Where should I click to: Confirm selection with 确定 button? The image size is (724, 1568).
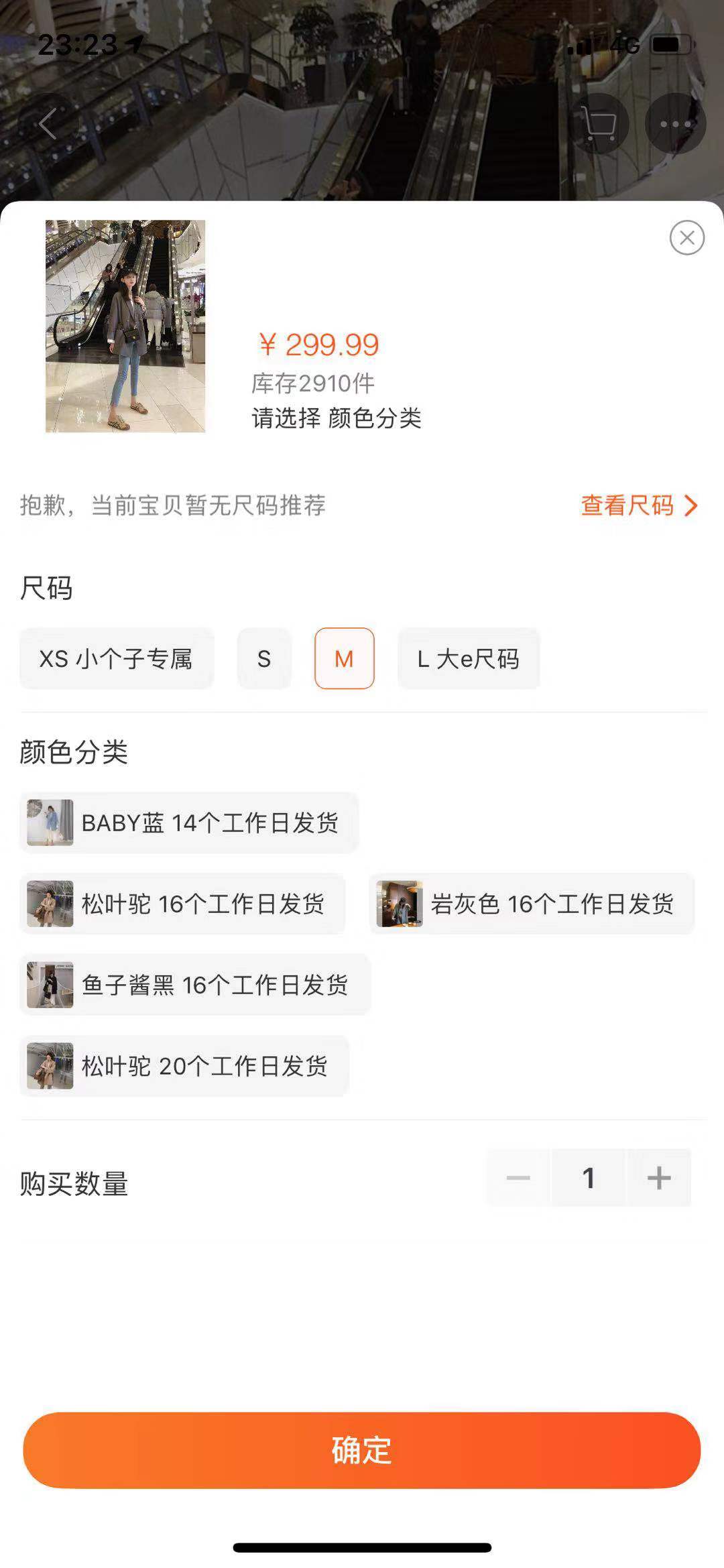(362, 1450)
